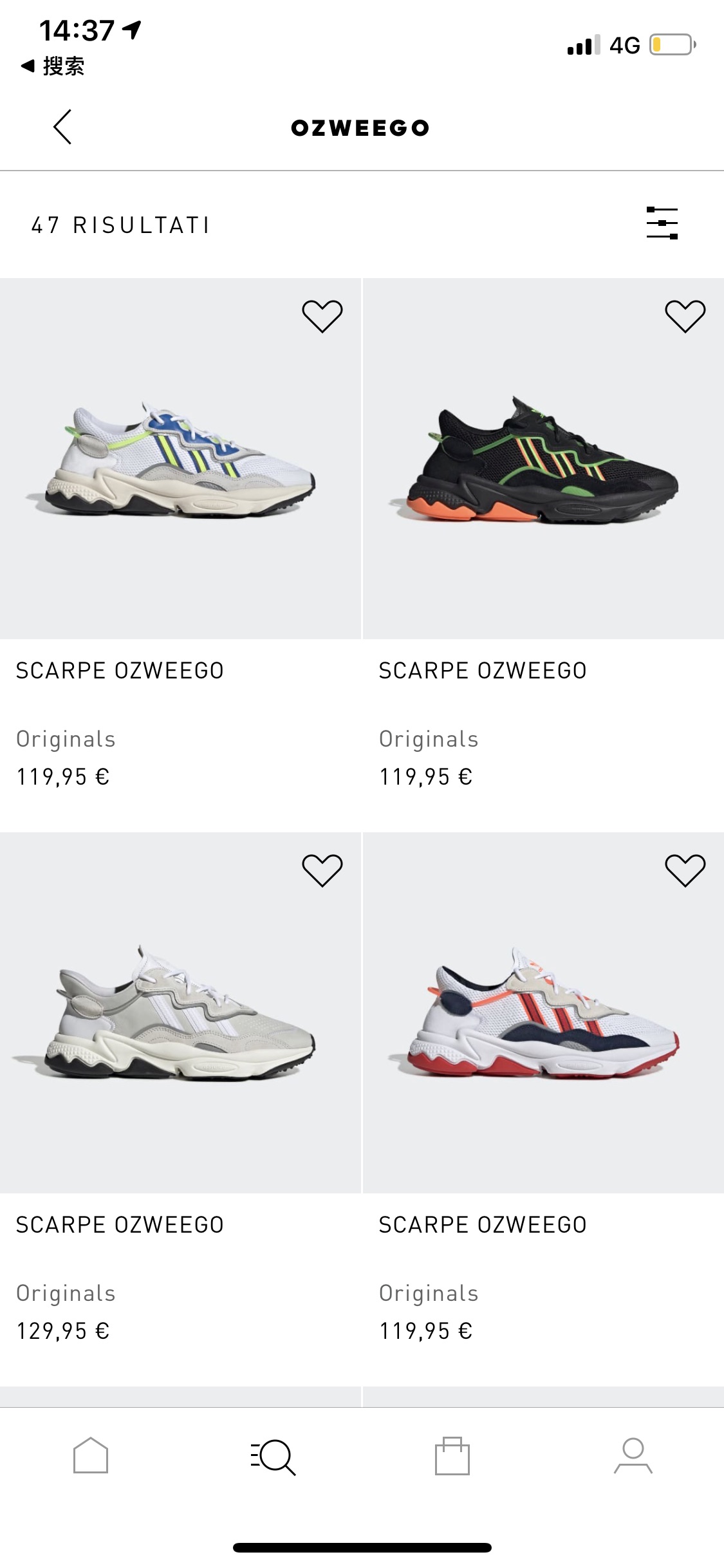
Task: Open the shopping bag tab
Action: click(452, 1455)
